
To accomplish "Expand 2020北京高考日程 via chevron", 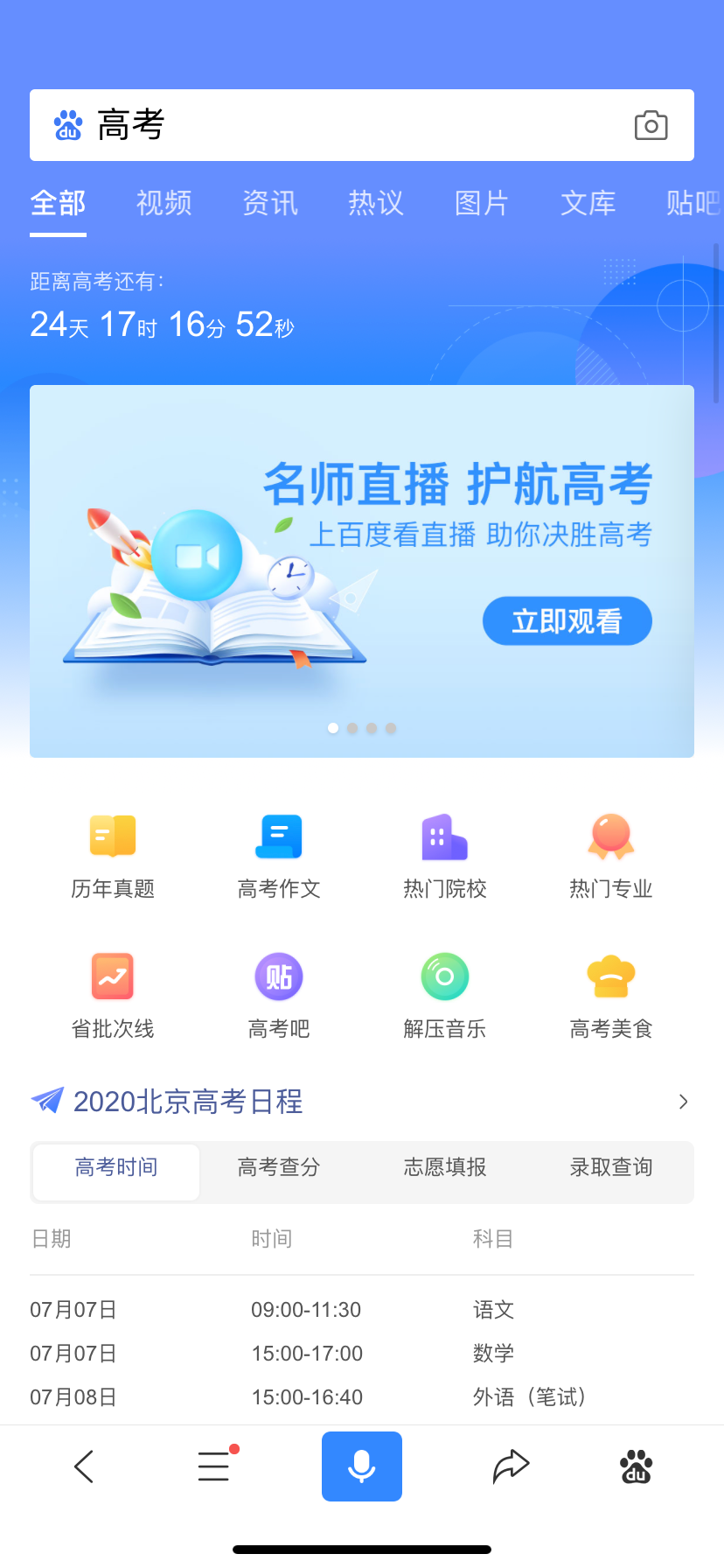I will [x=683, y=1102].
